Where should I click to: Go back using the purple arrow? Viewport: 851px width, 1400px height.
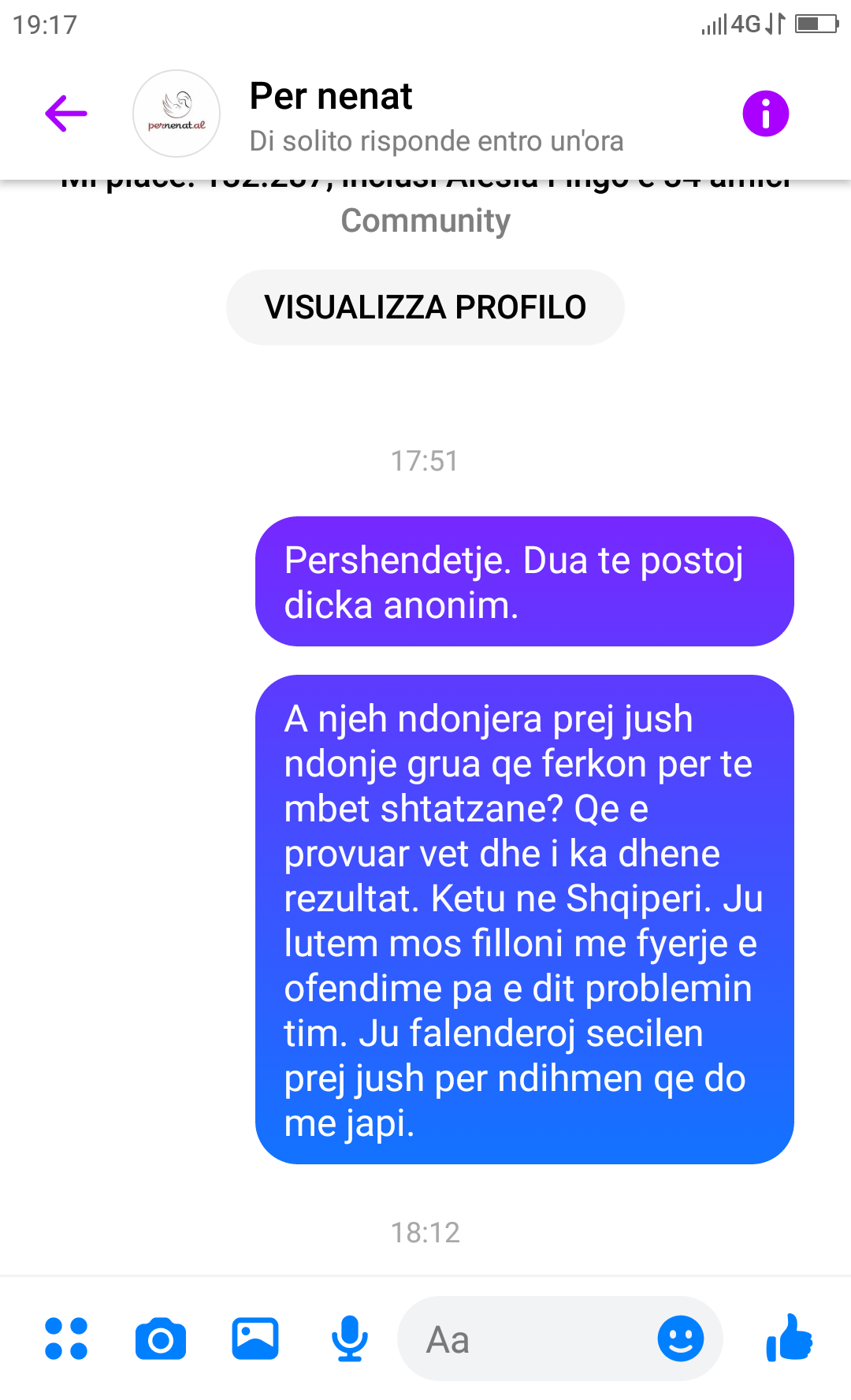click(66, 114)
